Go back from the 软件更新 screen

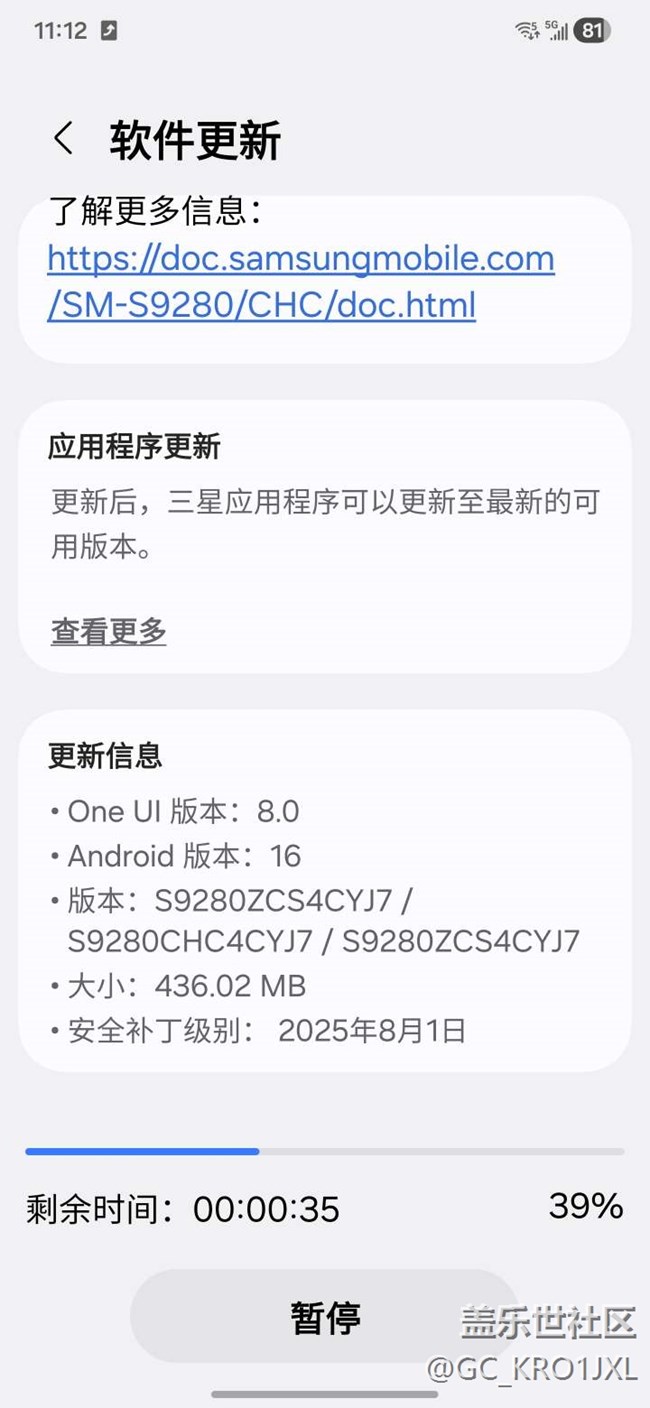64,138
